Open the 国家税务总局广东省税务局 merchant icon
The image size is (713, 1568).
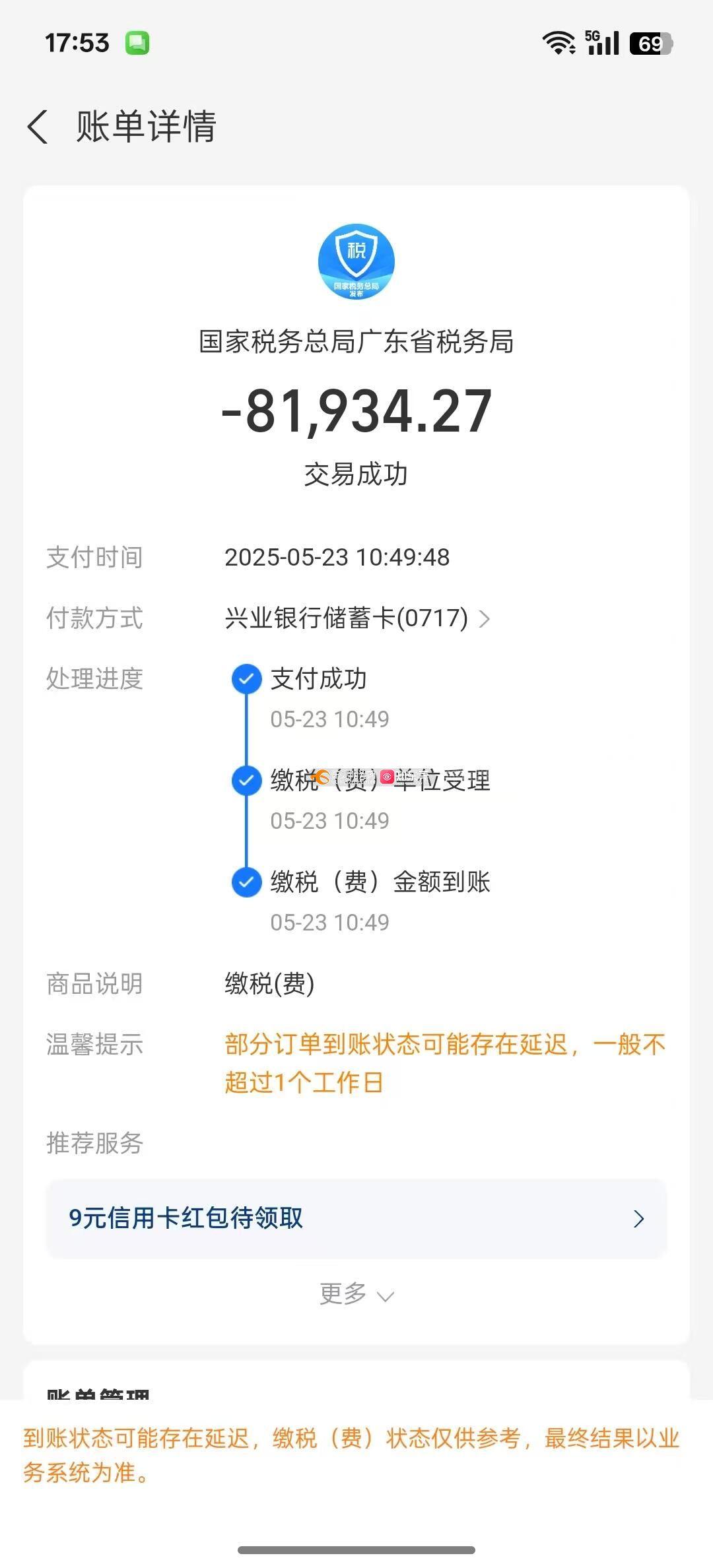click(356, 262)
